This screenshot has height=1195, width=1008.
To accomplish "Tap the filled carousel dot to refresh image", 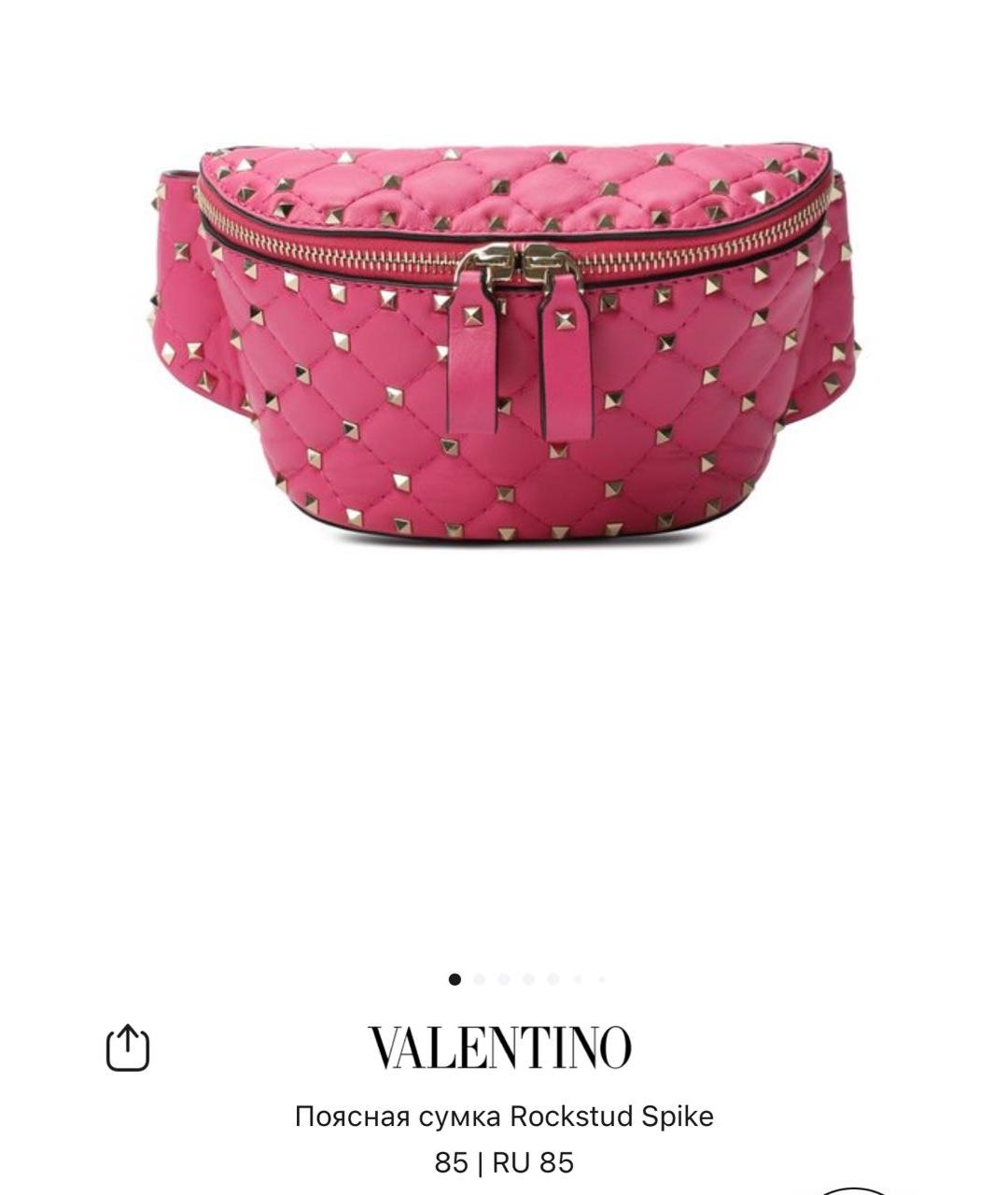I will click(455, 978).
